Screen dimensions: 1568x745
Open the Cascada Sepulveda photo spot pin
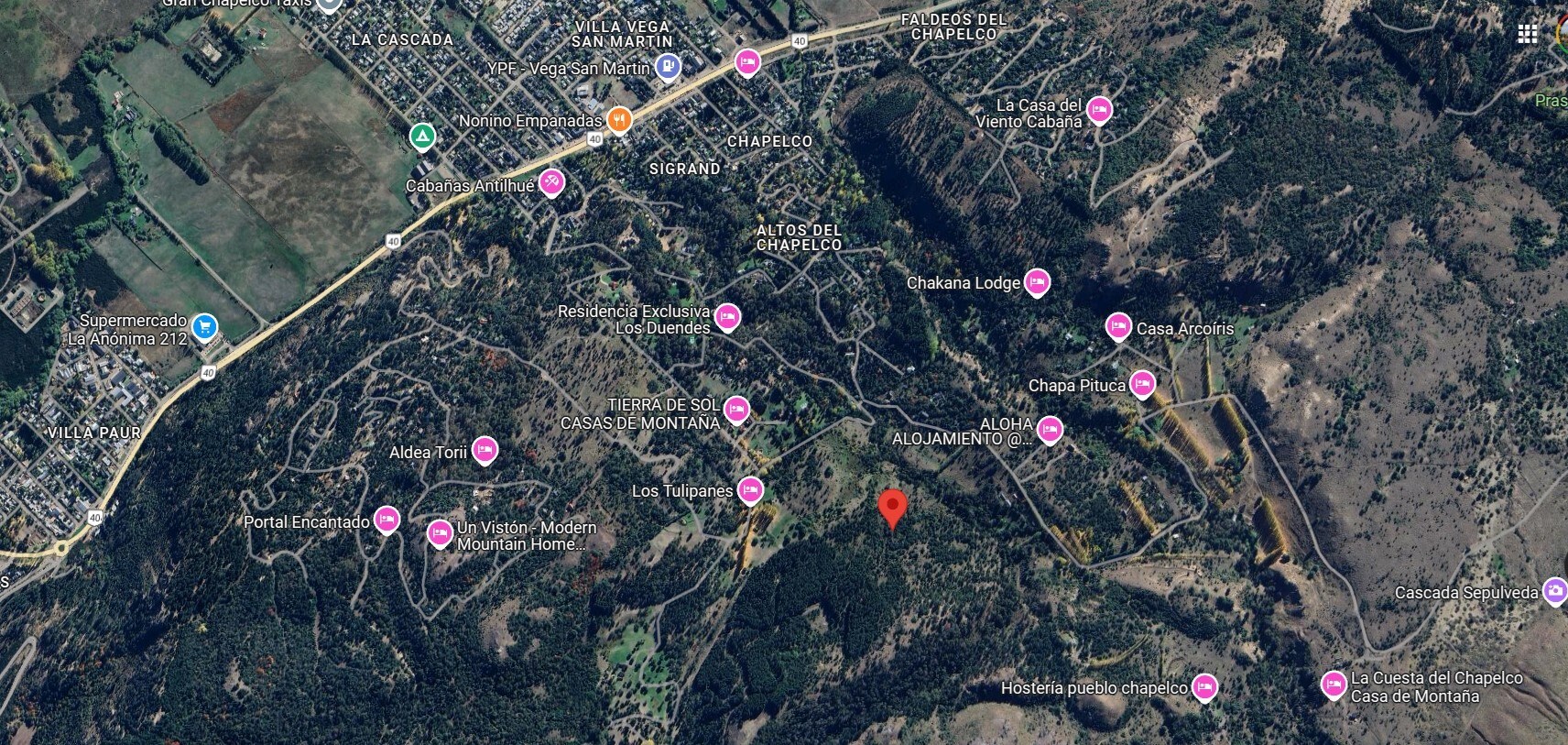coord(1555,590)
